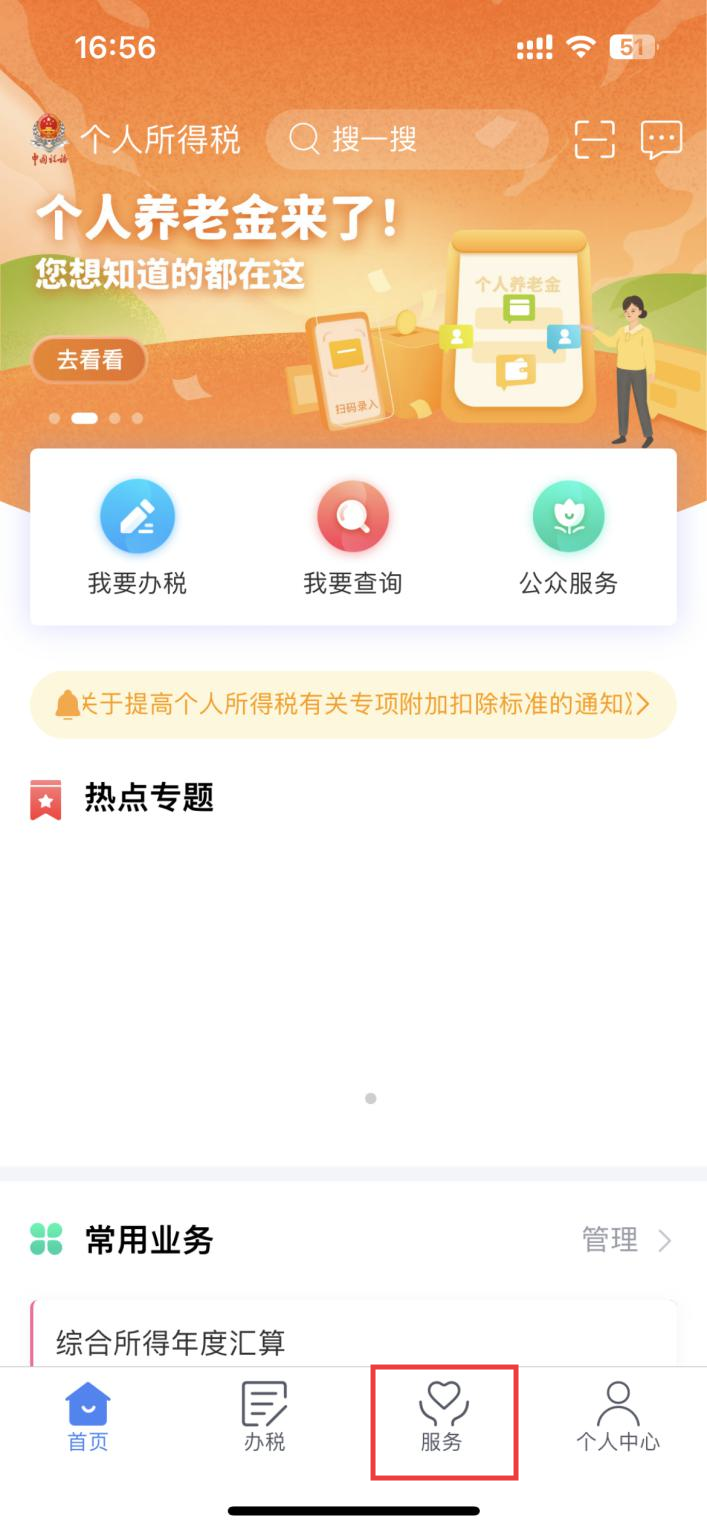Open the 专项附加扣除标准 notice
This screenshot has width=707, height=1530.
tap(353, 704)
